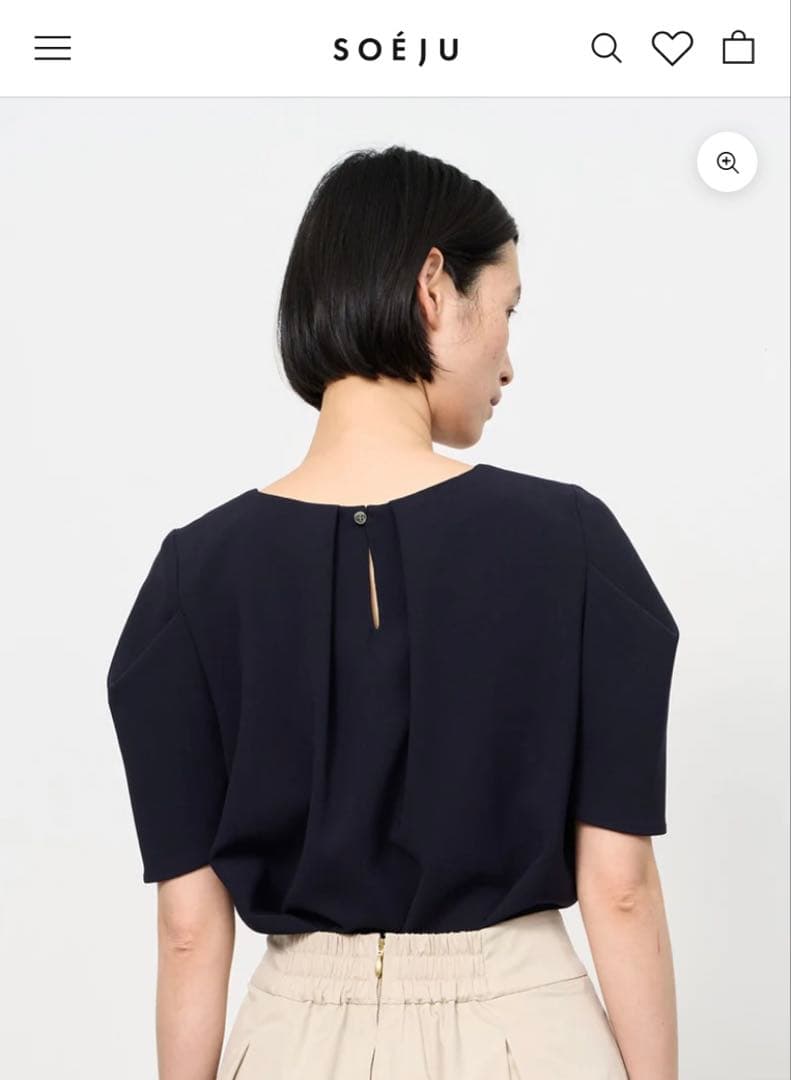Open the hamburger menu
The image size is (791, 1080).
(x=53, y=48)
